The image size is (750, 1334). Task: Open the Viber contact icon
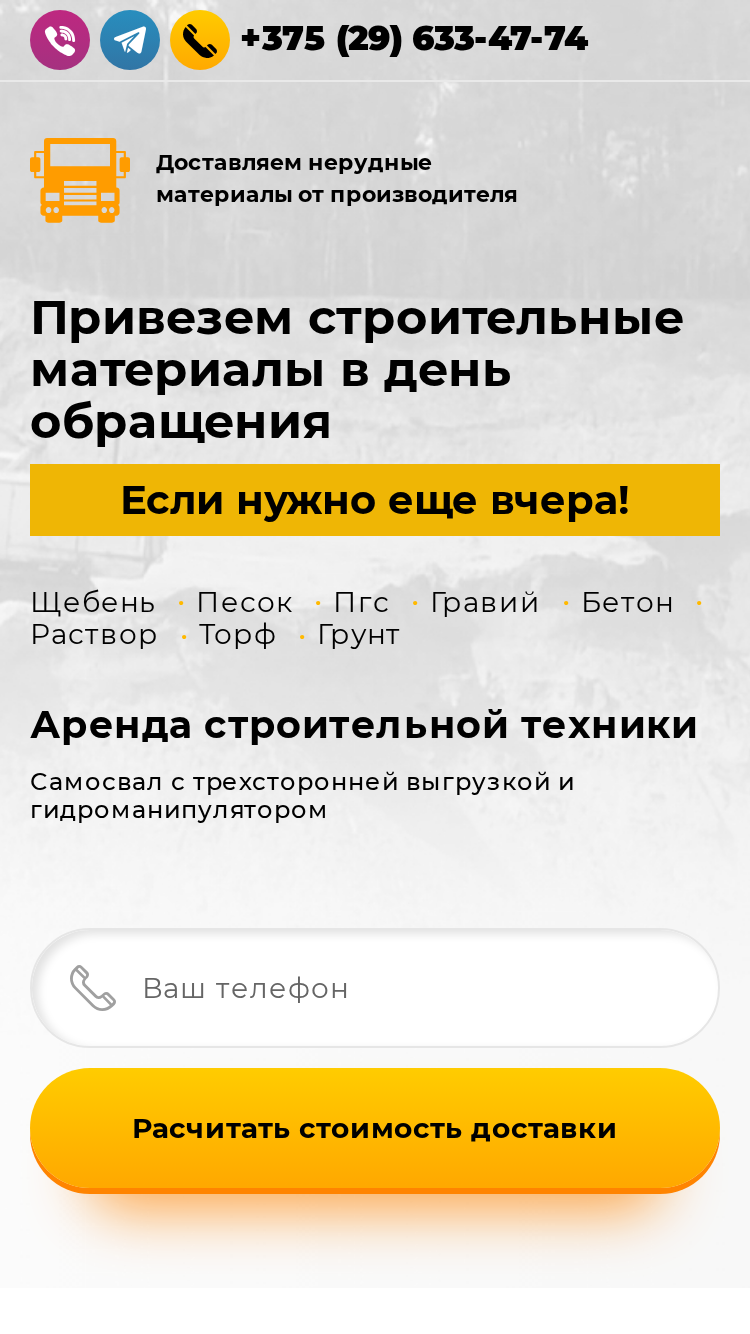coord(60,40)
